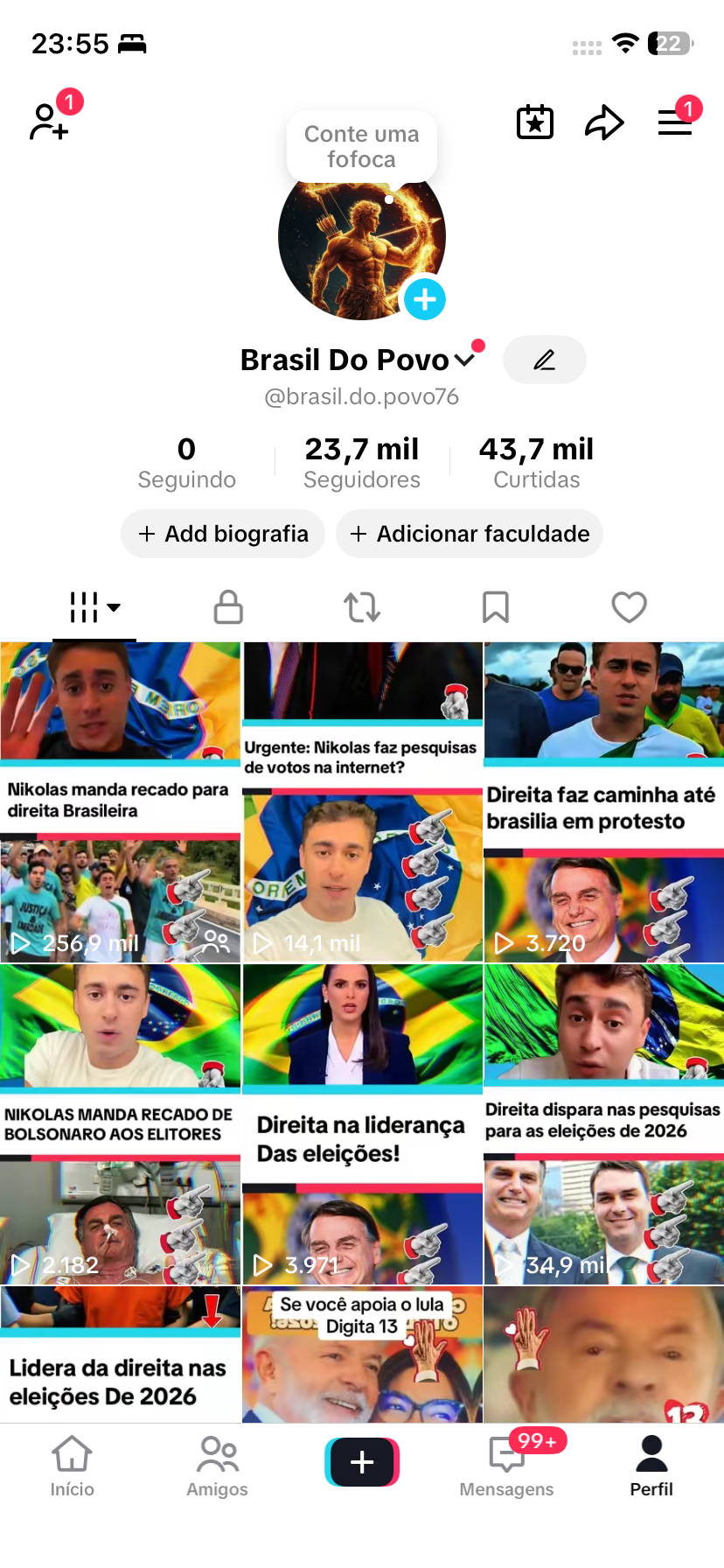
Task: Open liked videos with the heart icon
Action: coord(629,606)
